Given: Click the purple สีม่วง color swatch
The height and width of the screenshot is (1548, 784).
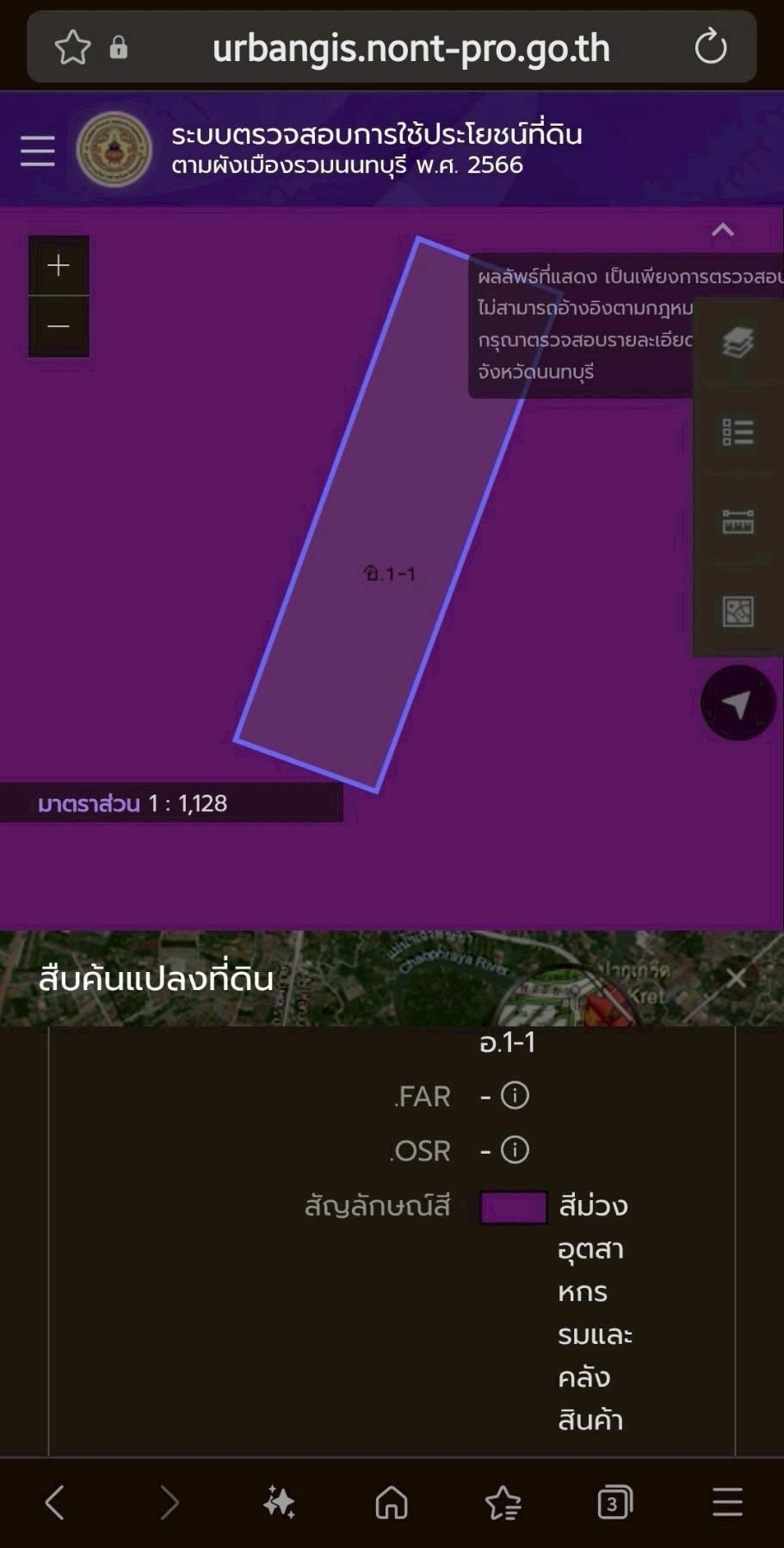Looking at the screenshot, I should coord(513,1207).
